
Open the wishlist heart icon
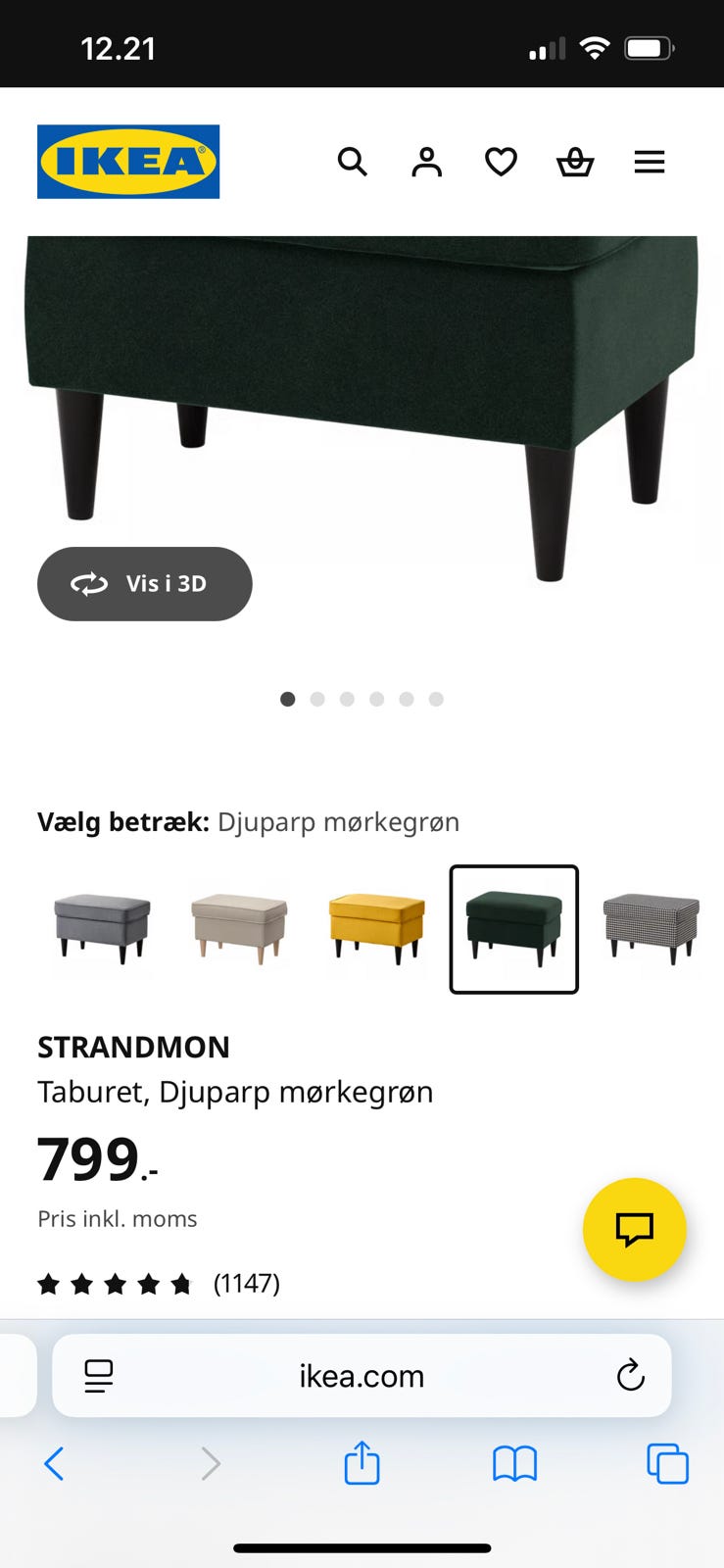click(501, 162)
